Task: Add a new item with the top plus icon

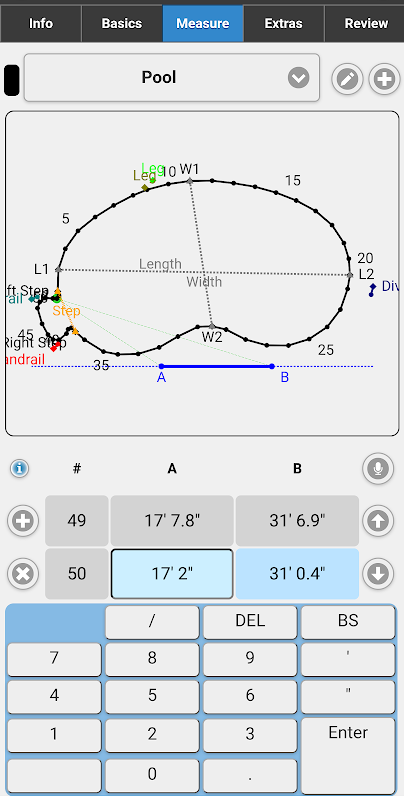Action: (x=384, y=80)
